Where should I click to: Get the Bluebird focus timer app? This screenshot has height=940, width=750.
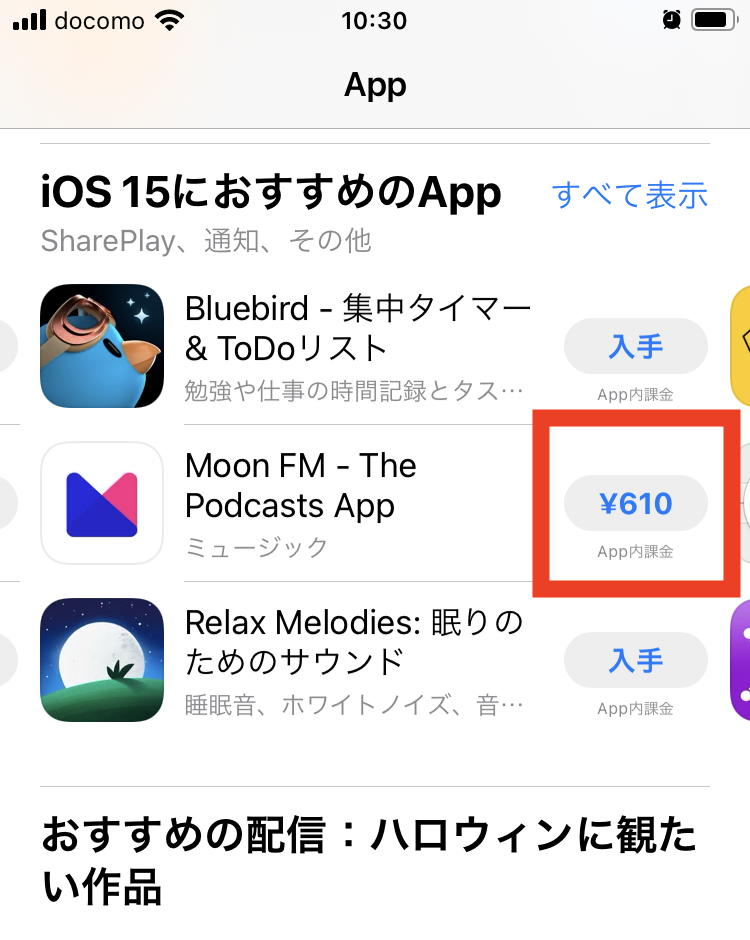point(636,347)
